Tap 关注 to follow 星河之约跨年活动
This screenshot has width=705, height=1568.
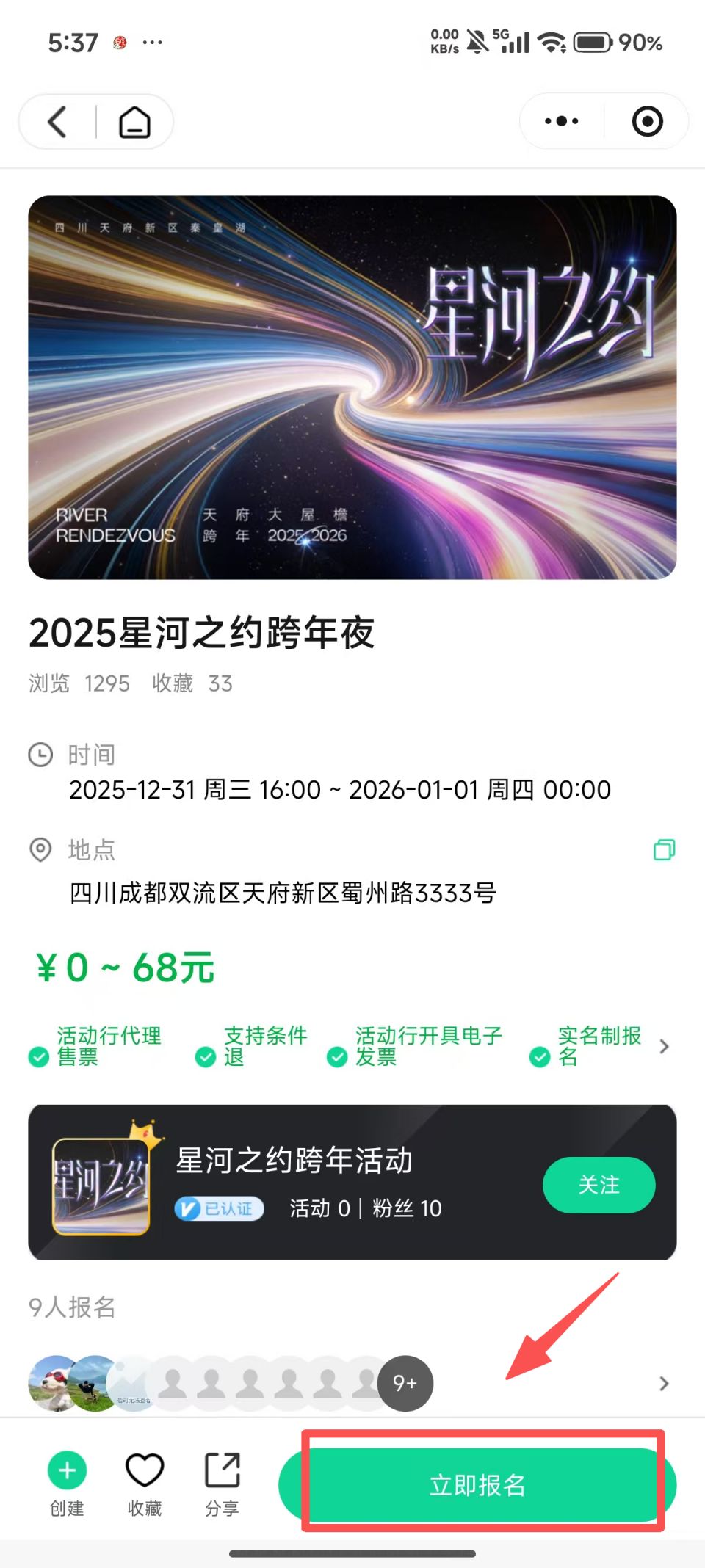599,1184
